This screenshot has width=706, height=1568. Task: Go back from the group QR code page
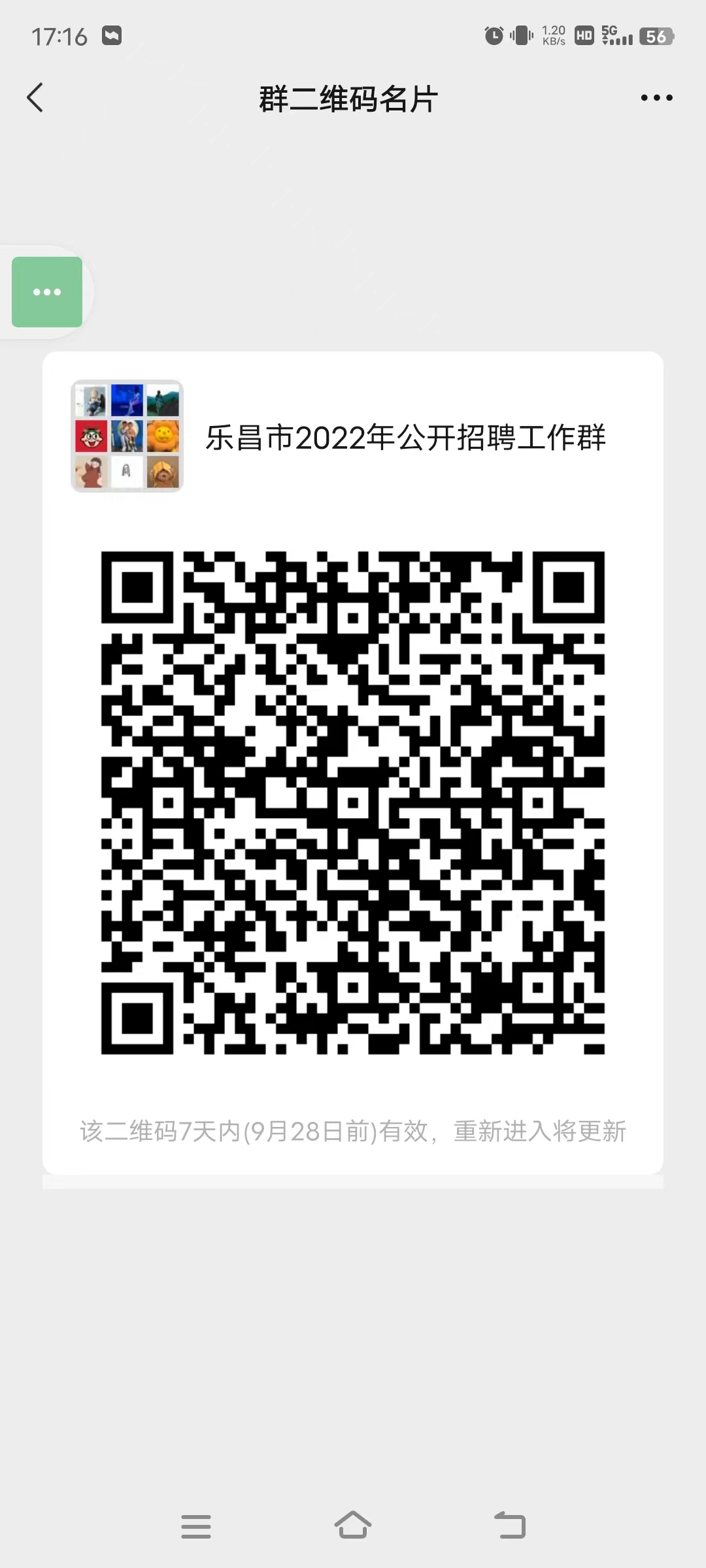click(35, 98)
